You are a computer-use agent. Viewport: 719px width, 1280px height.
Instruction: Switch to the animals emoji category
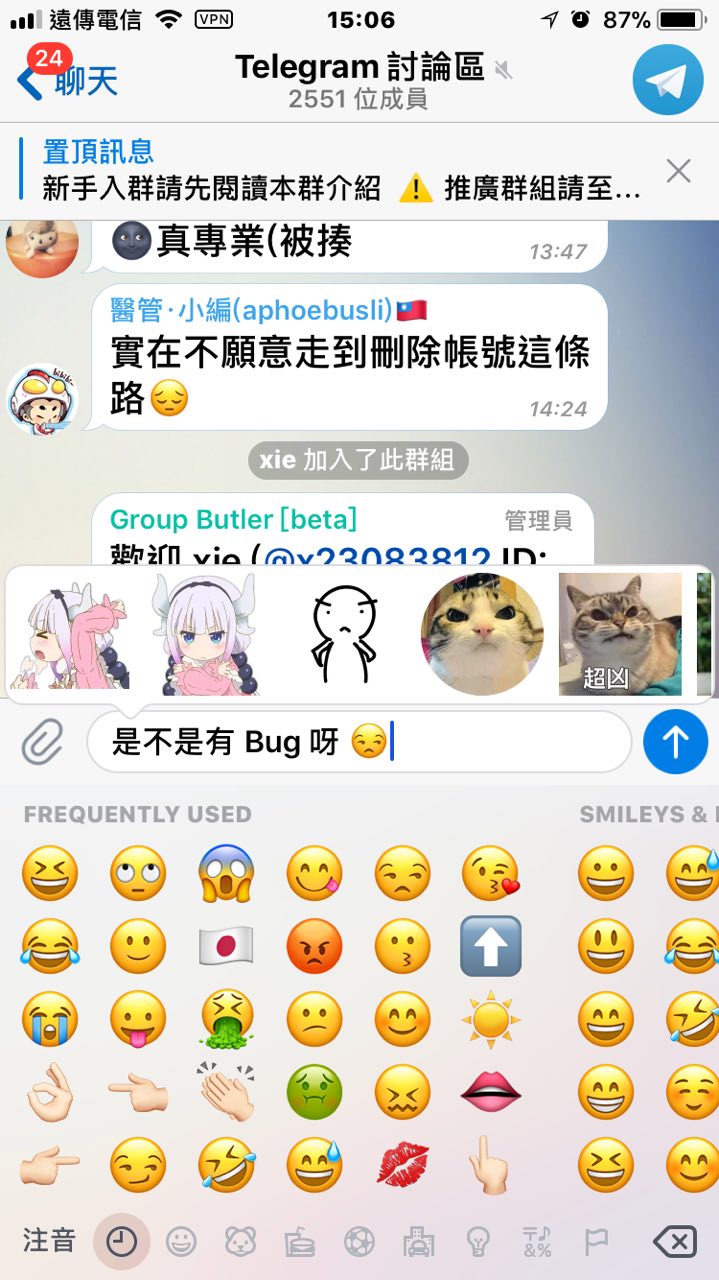240,1241
